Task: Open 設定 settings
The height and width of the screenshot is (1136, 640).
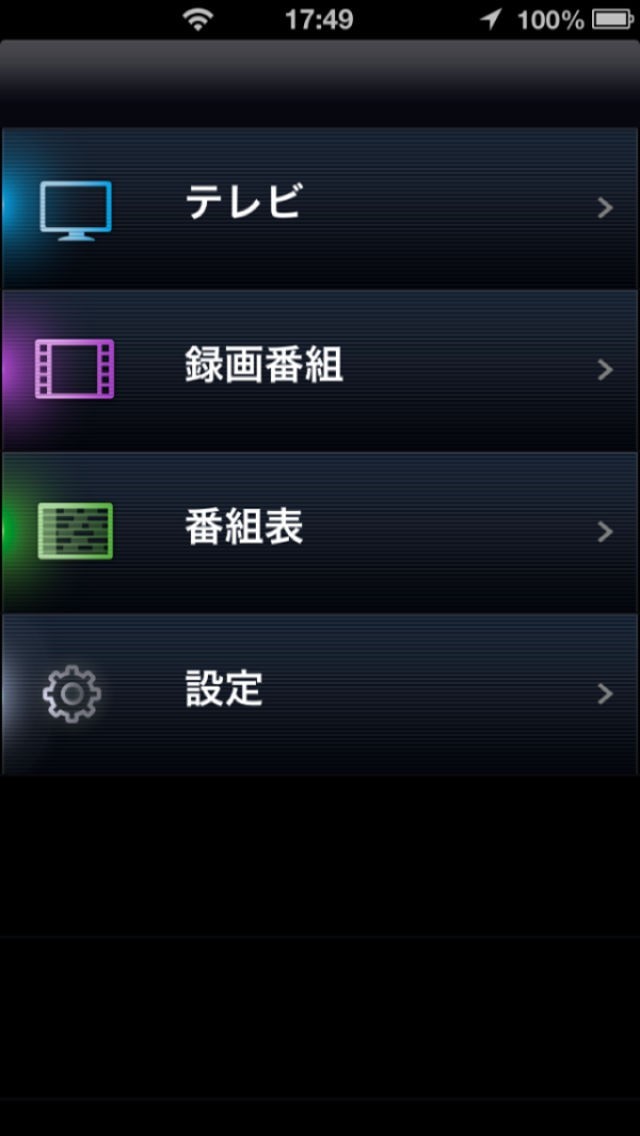Action: point(320,693)
